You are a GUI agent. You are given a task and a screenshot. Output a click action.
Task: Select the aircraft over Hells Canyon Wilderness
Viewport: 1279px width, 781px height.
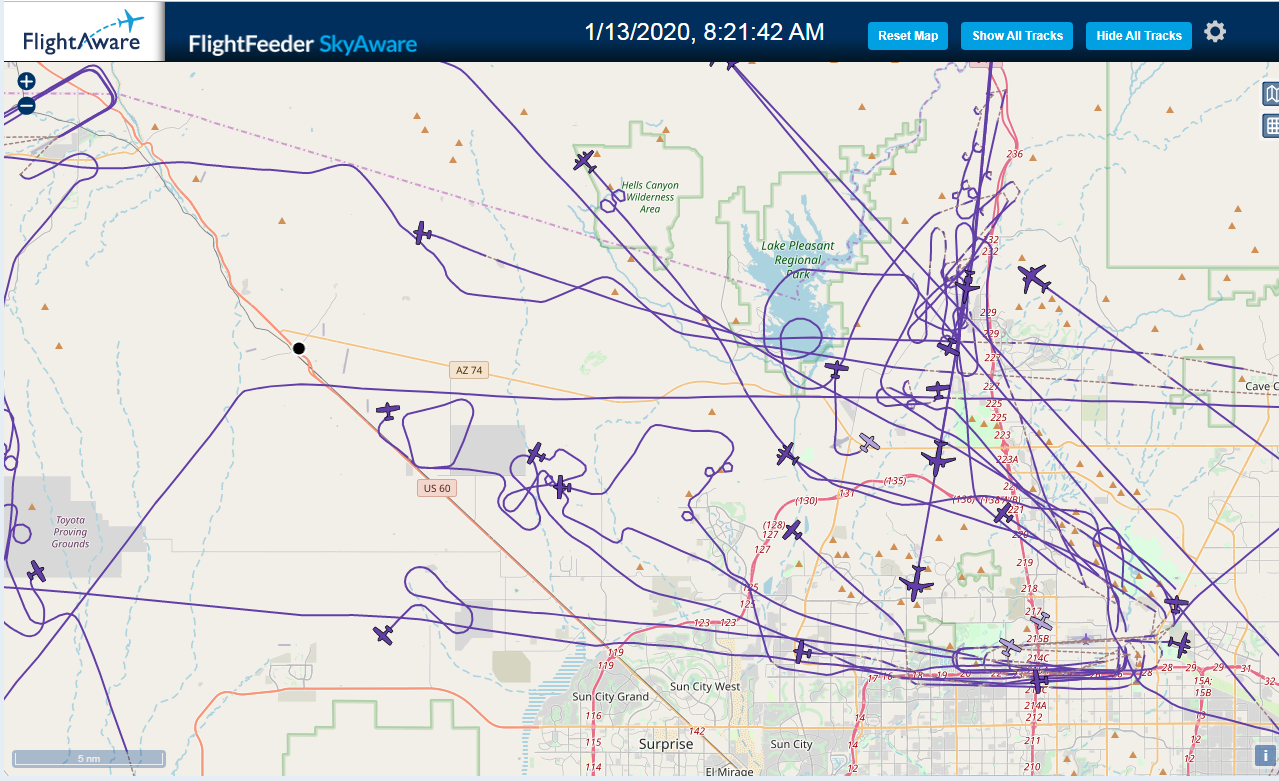585,161
